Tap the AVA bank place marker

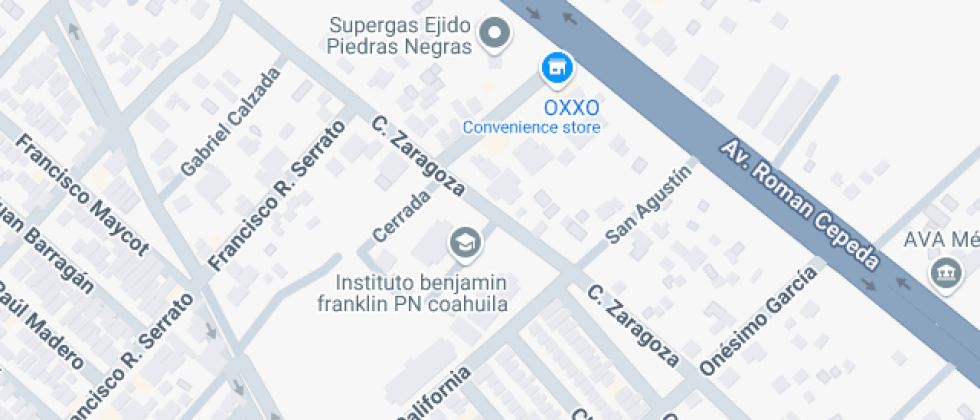point(944,272)
